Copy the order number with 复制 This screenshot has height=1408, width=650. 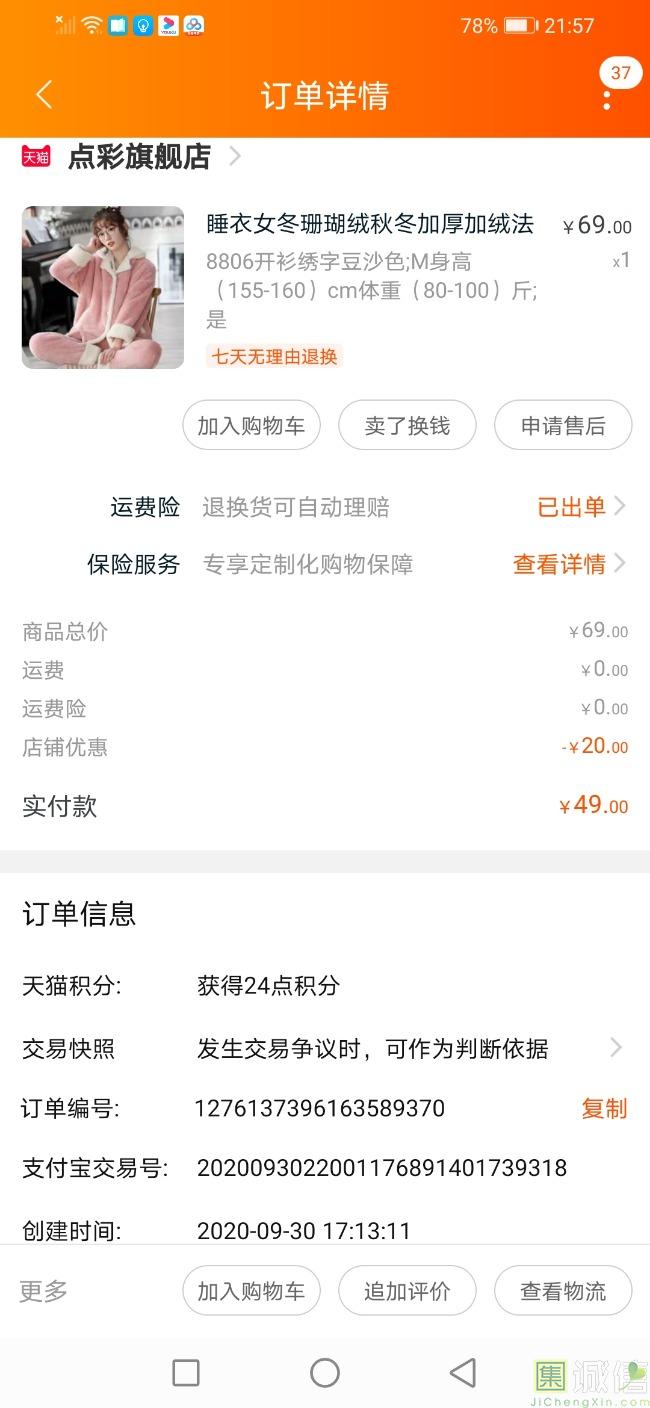point(604,1108)
